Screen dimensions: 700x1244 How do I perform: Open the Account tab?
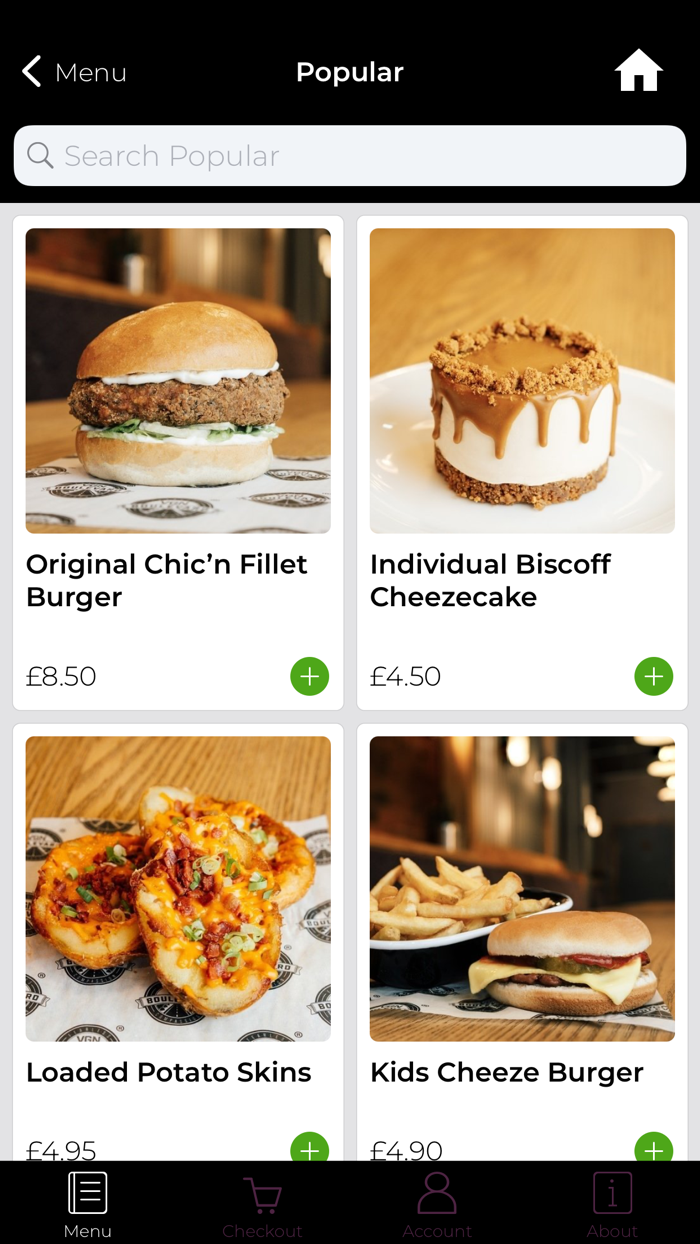point(437,1204)
